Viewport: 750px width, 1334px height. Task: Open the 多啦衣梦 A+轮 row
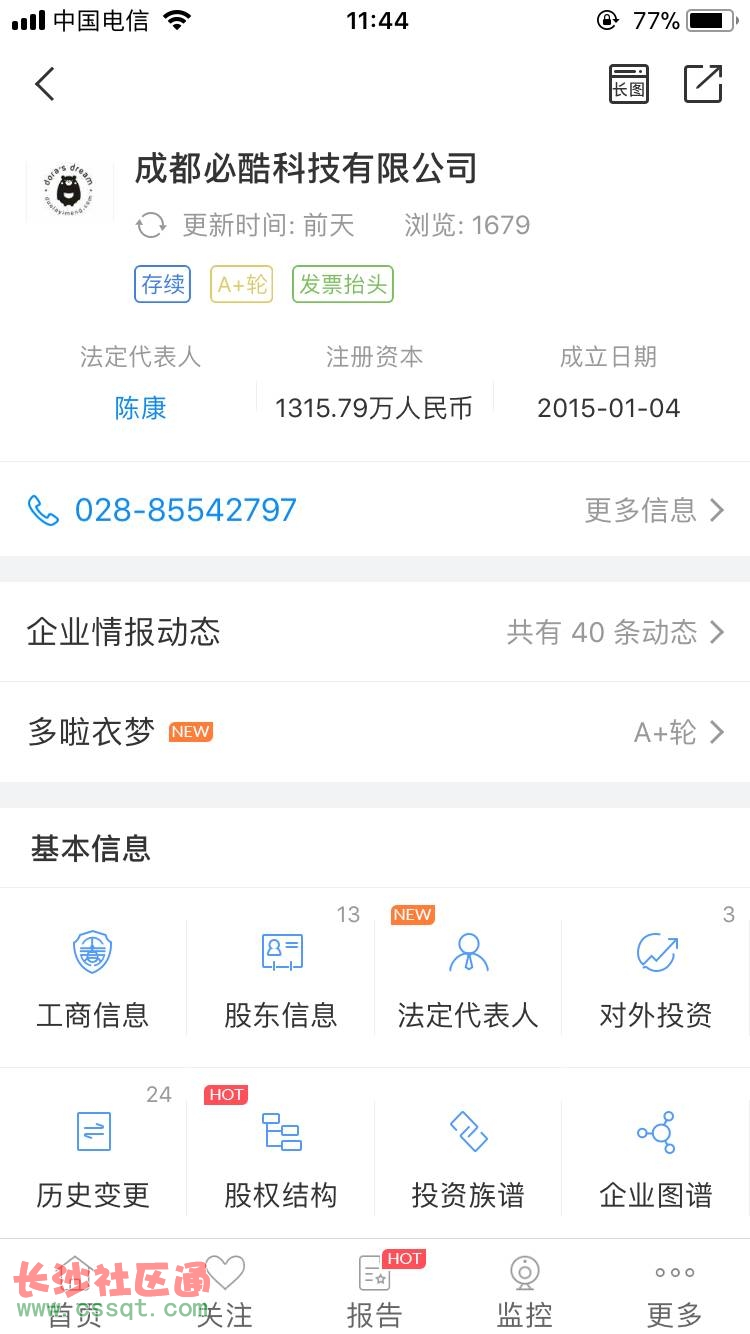(x=375, y=732)
